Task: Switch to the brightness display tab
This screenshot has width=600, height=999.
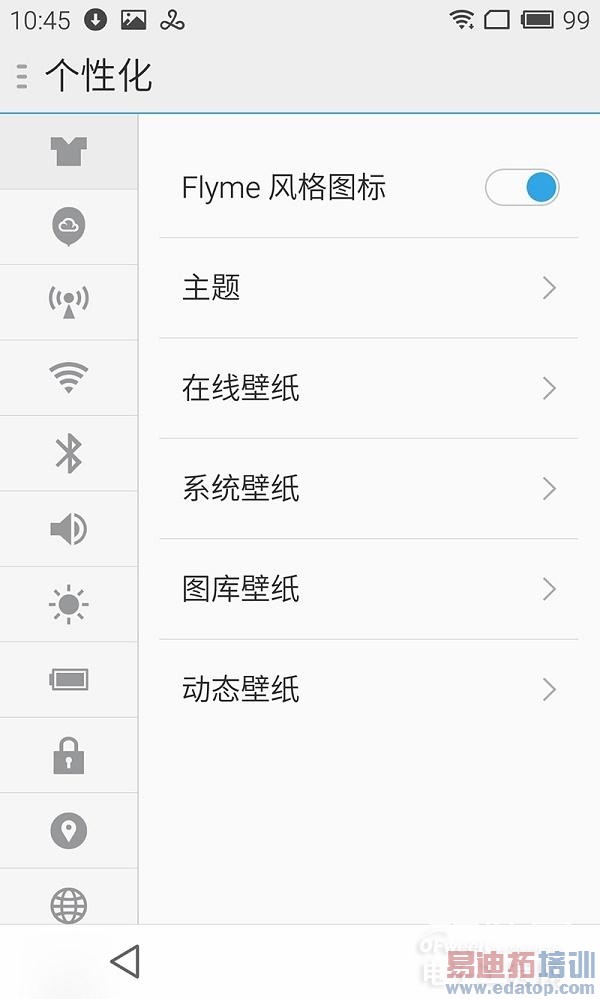Action: pyautogui.click(x=69, y=604)
